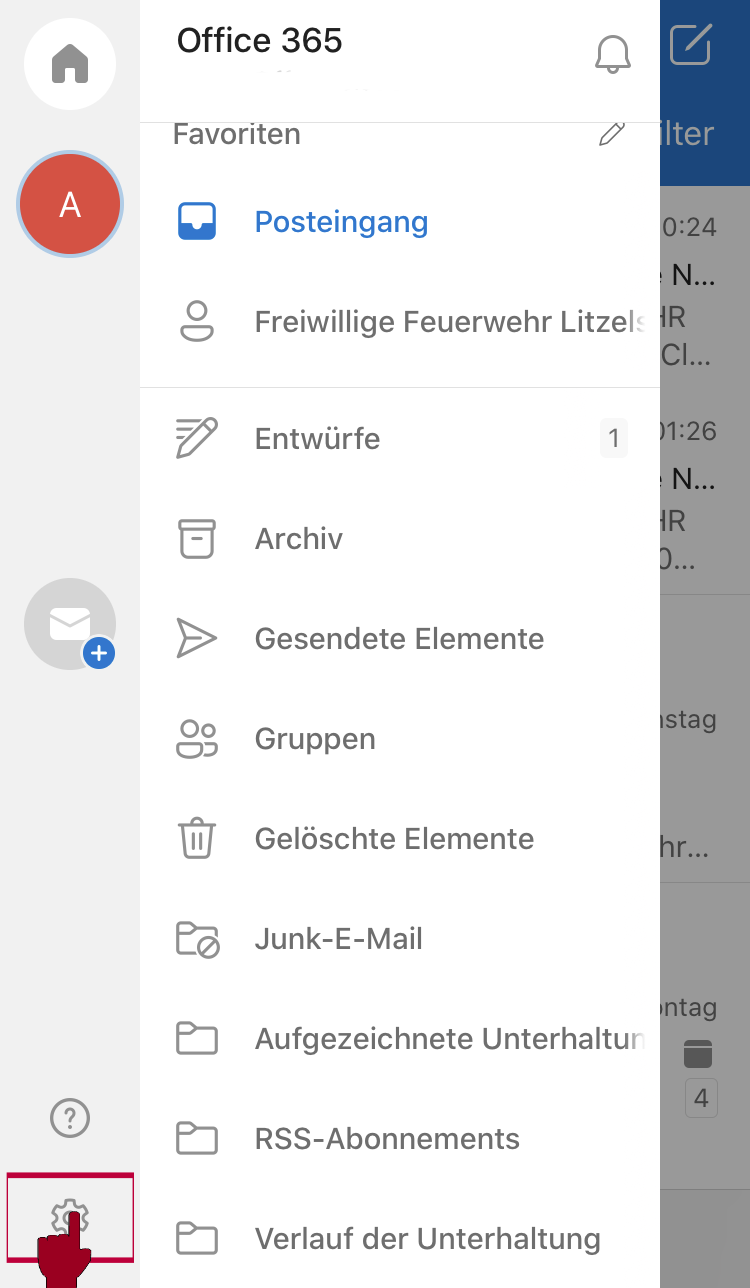Open Gelöschte Elemente
The height and width of the screenshot is (1288, 750).
[x=400, y=838]
